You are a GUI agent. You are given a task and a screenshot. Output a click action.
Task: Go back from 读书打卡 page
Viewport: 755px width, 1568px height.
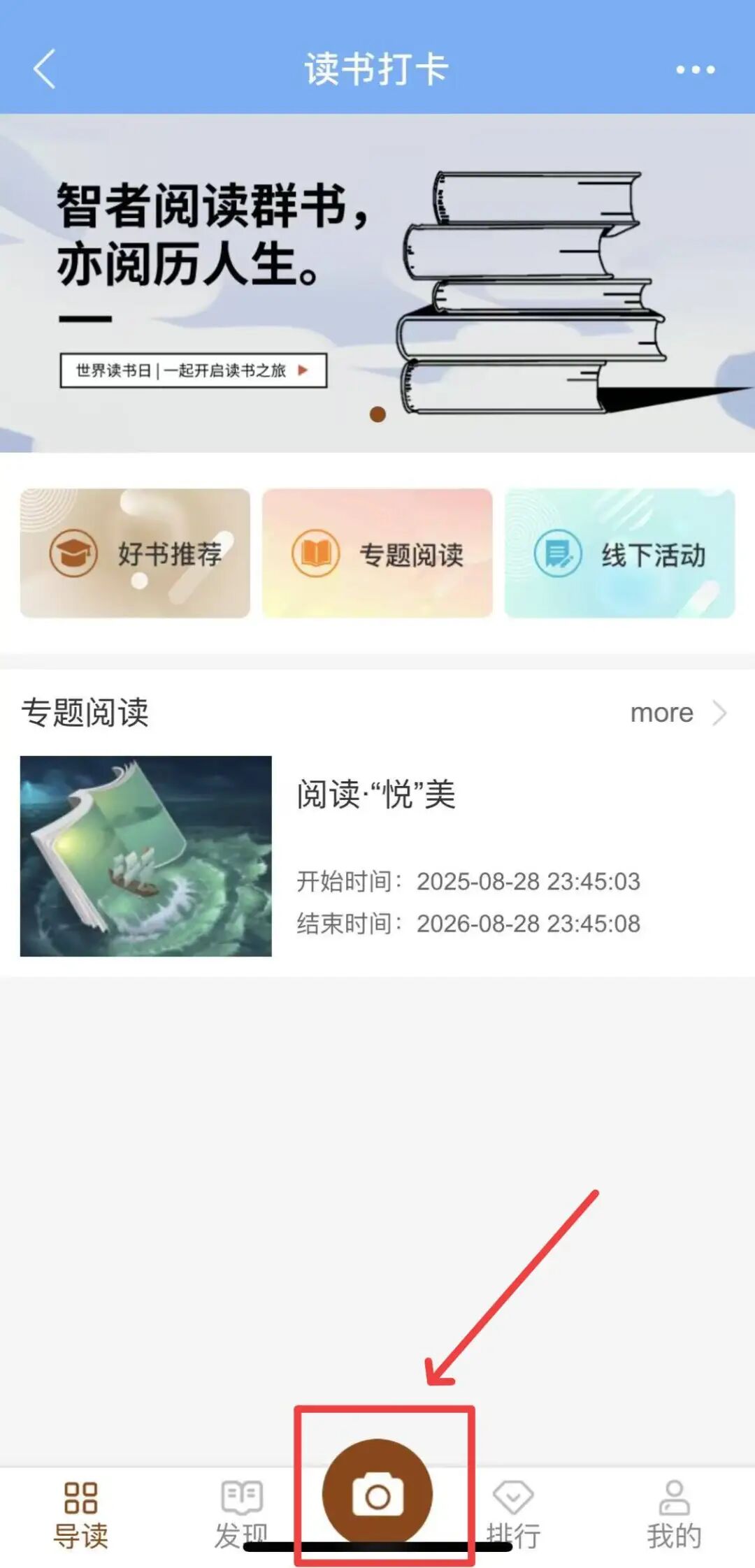point(44,69)
